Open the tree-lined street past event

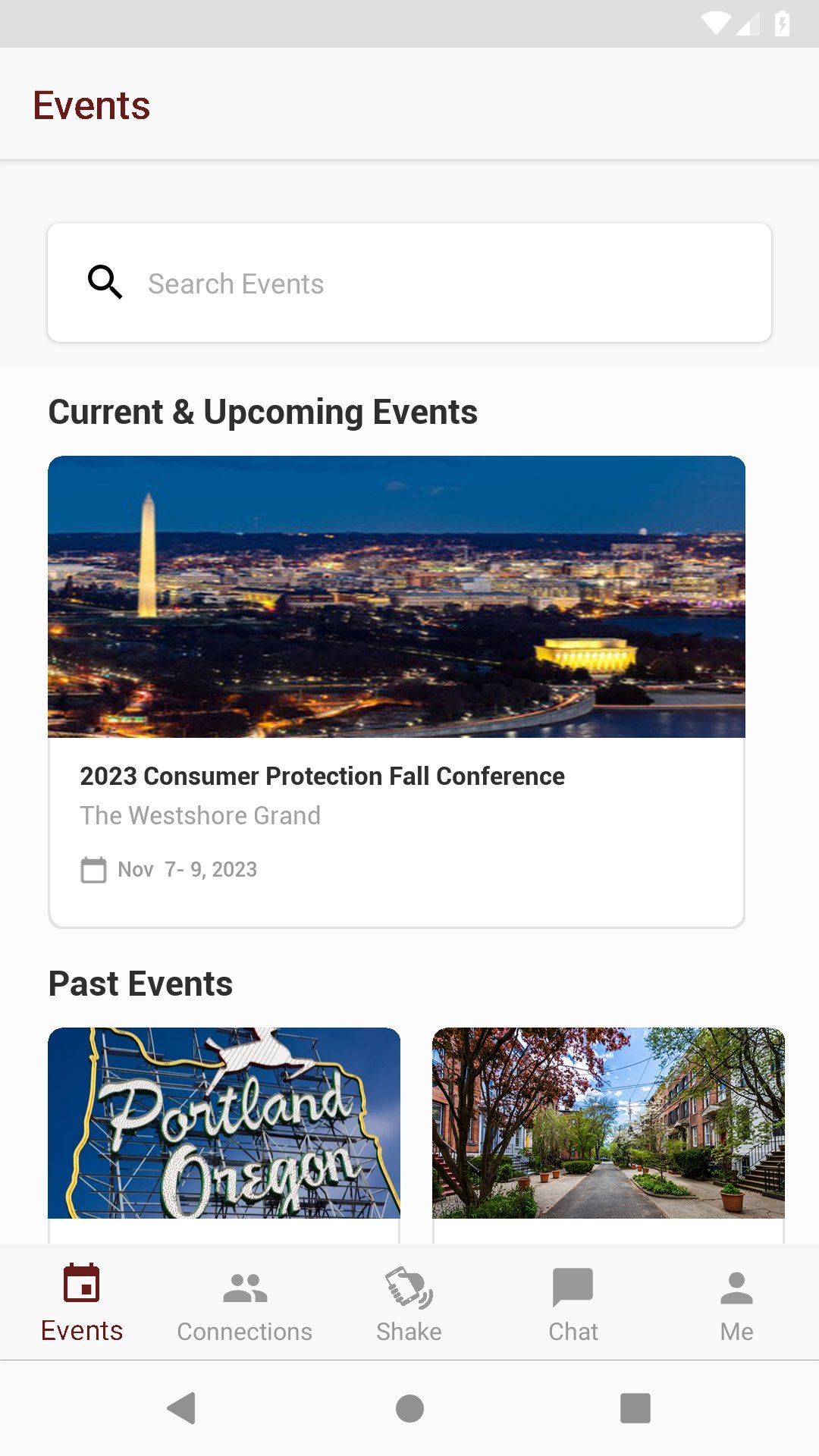tap(608, 1124)
